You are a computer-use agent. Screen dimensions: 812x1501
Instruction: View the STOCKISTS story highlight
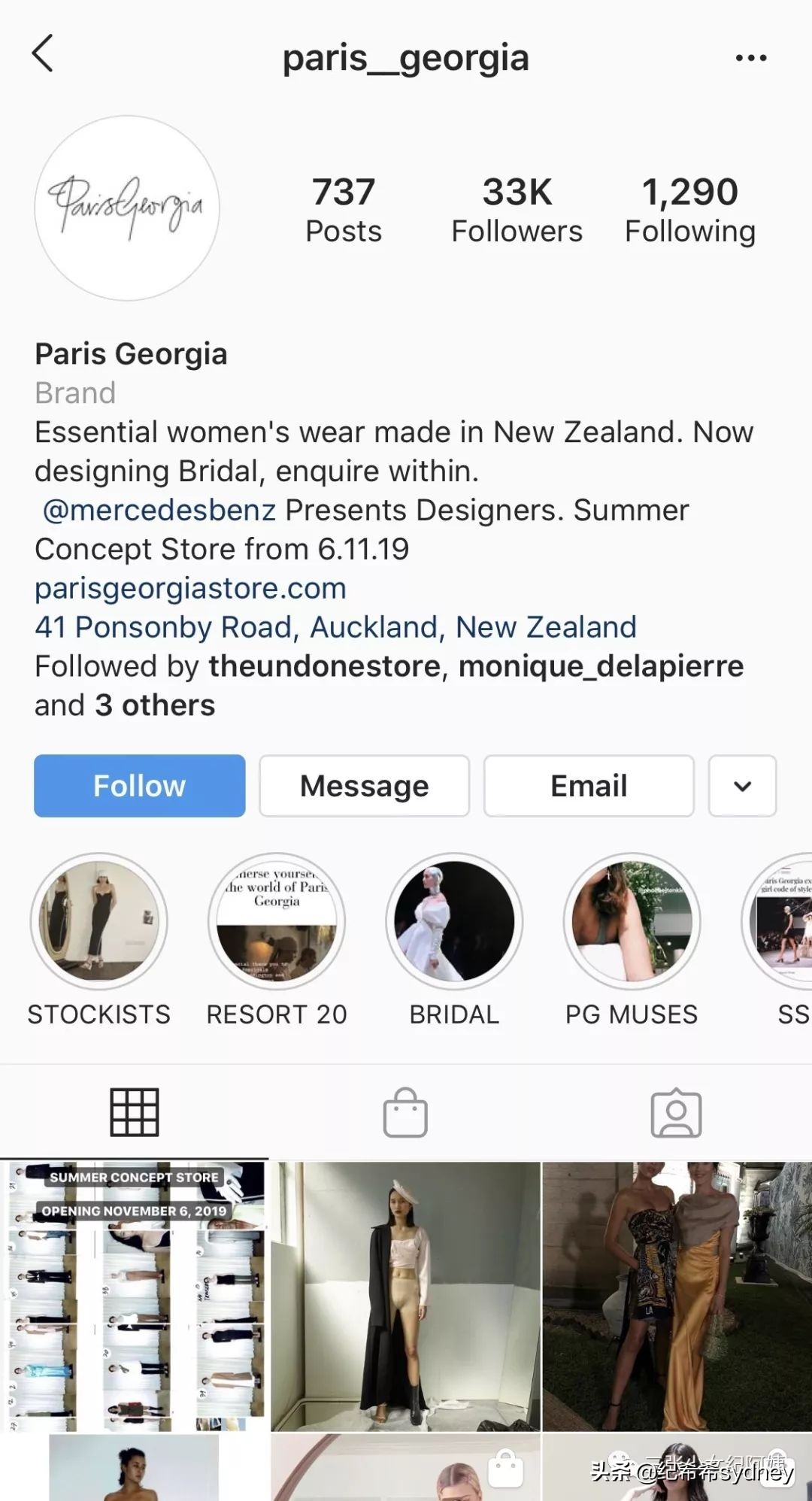point(99,921)
